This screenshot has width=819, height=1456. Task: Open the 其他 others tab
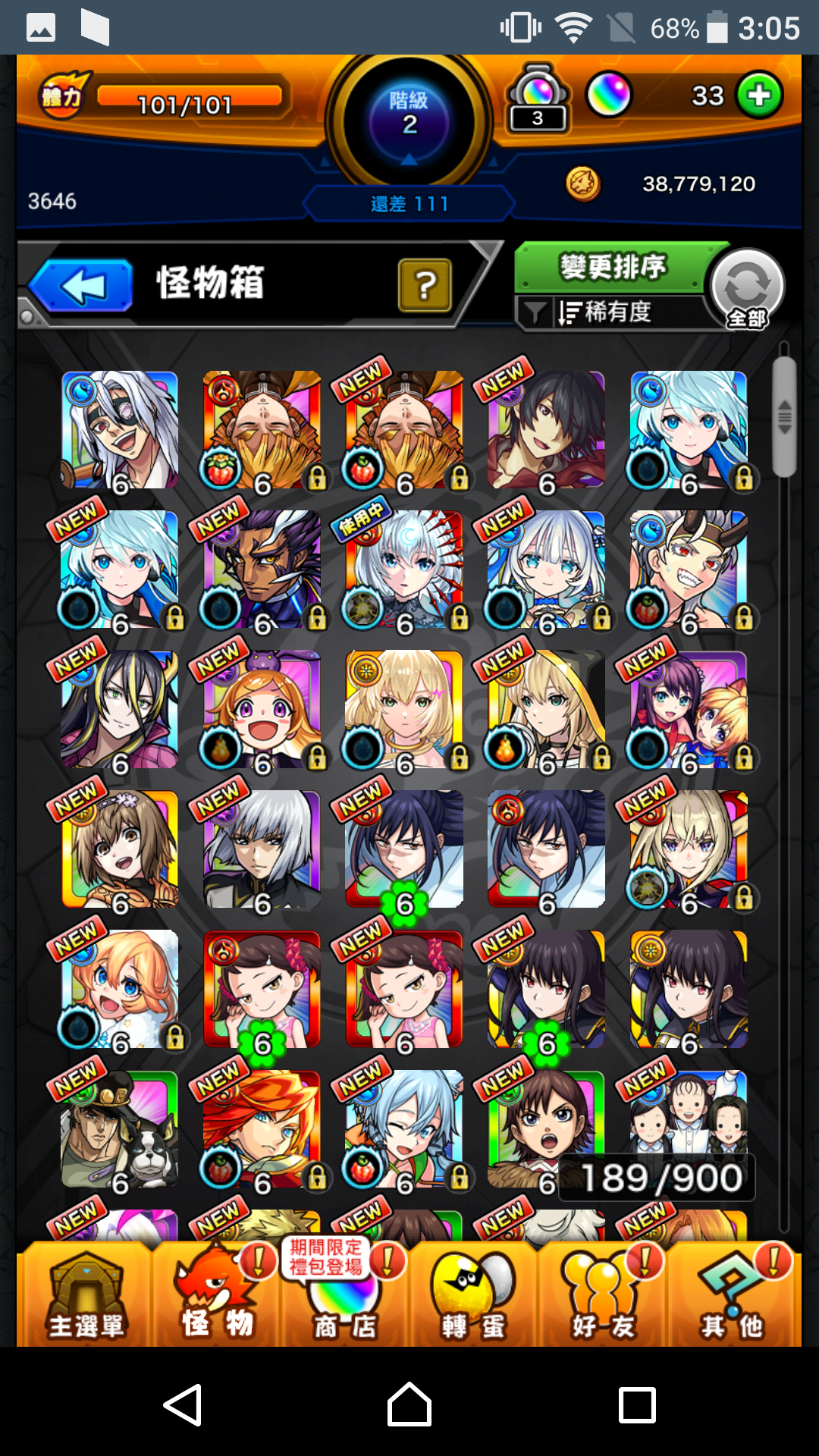pos(731,1297)
